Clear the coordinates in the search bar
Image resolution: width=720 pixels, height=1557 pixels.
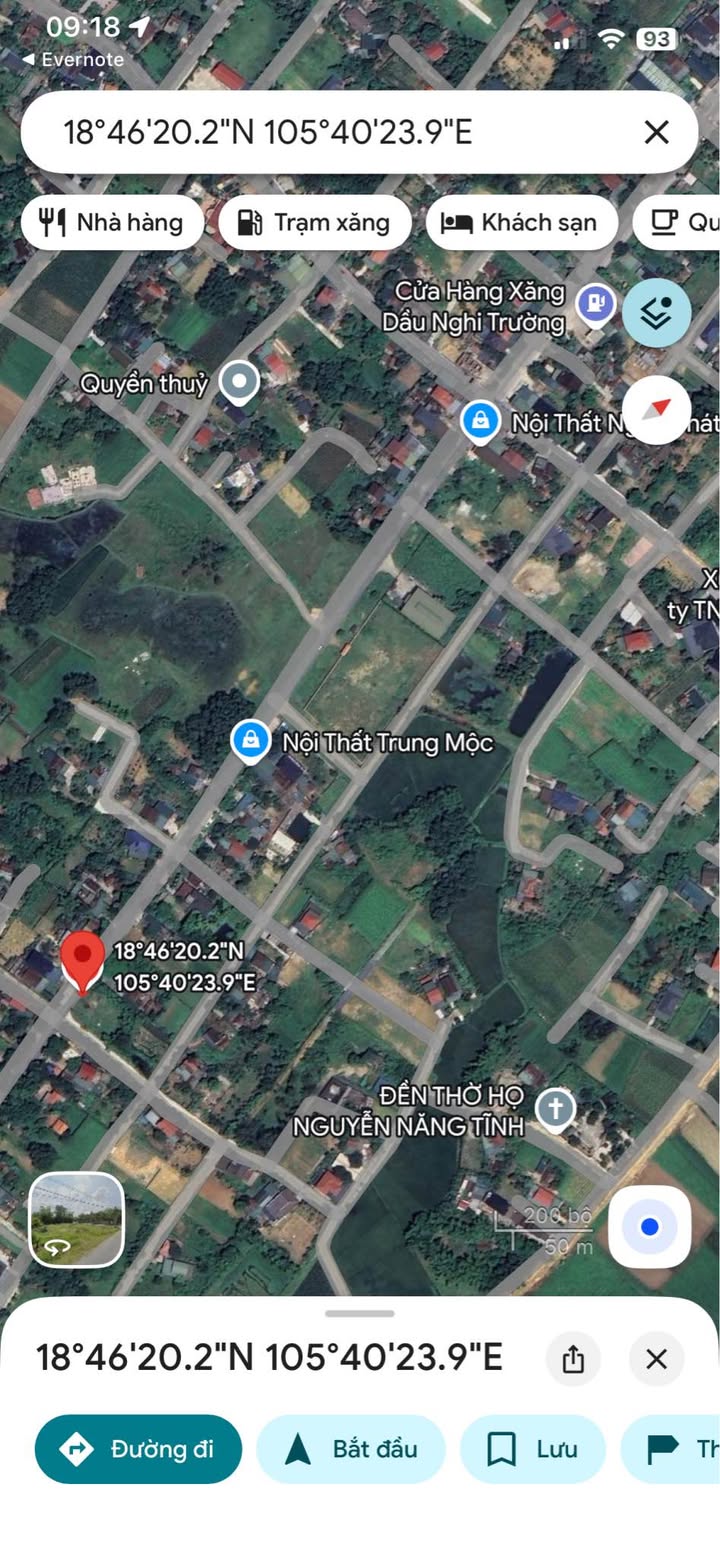click(656, 132)
